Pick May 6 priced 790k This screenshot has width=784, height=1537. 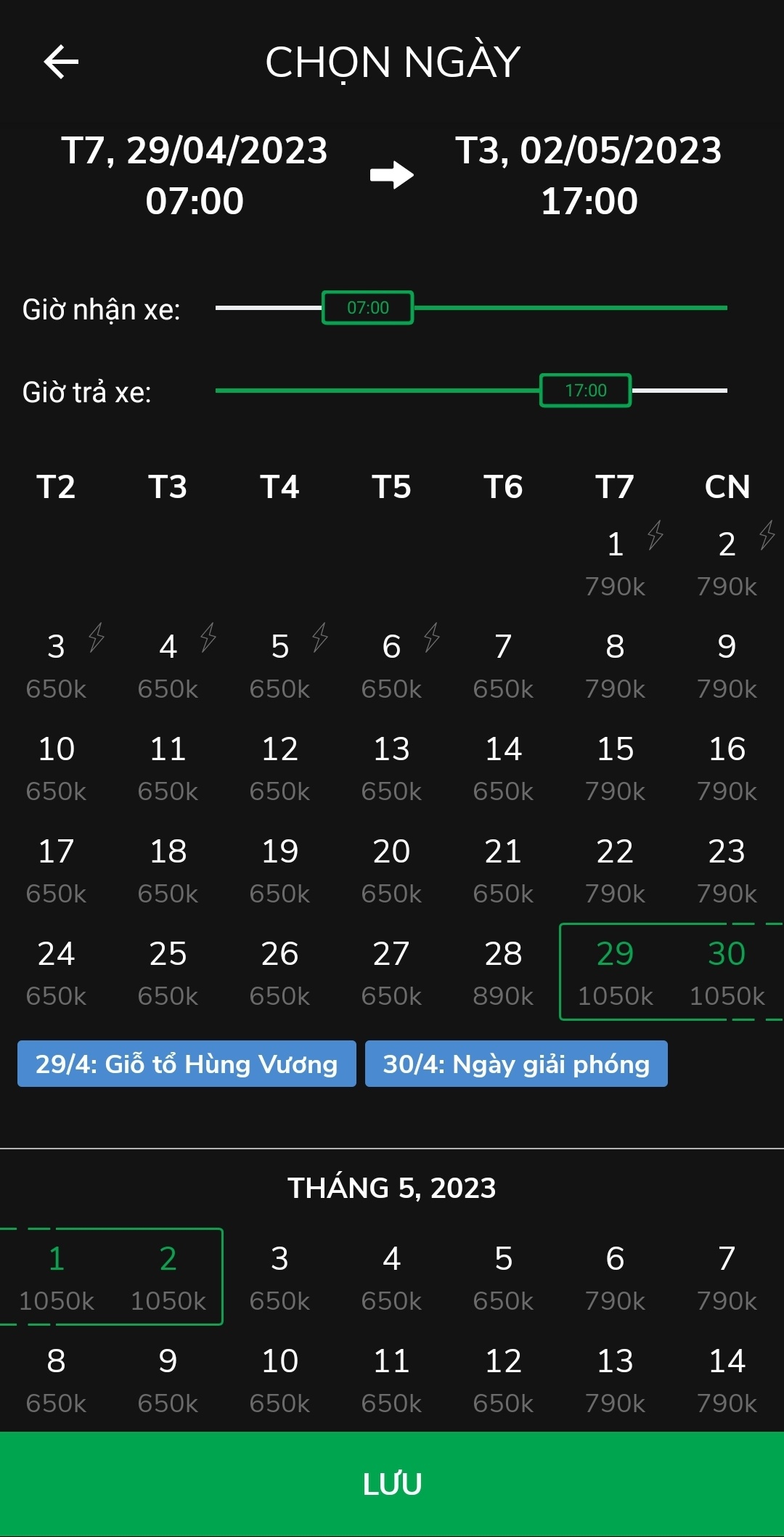point(615,1276)
